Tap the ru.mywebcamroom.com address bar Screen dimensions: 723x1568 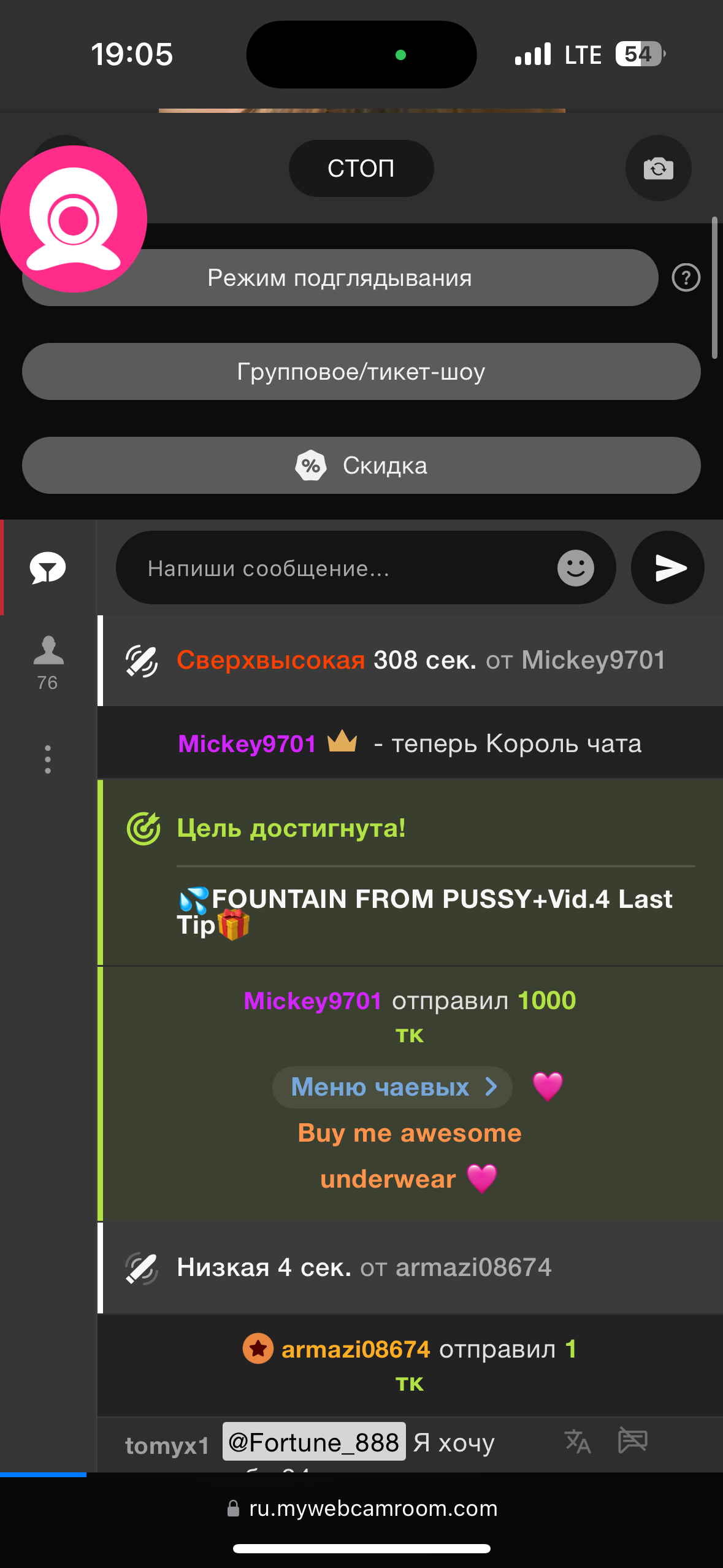coord(362,1508)
